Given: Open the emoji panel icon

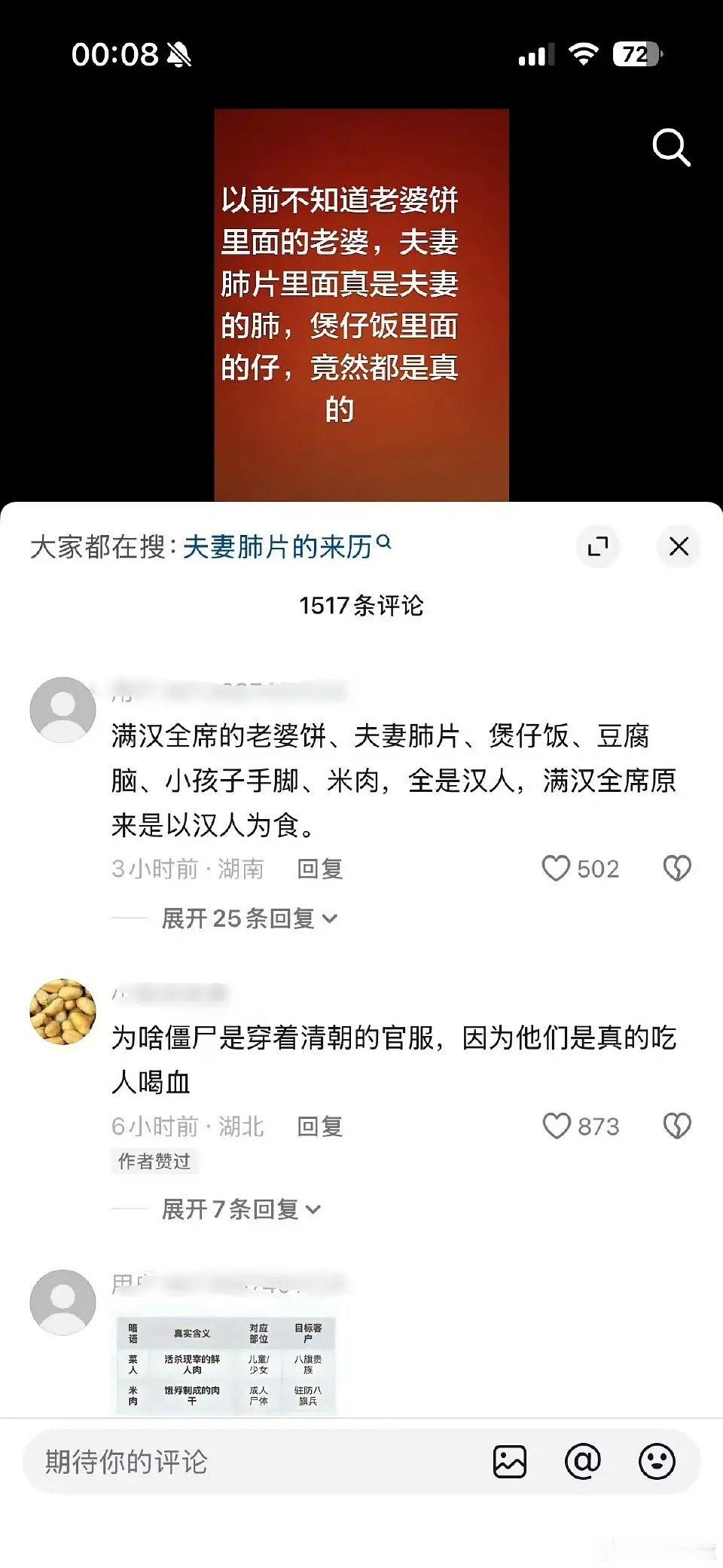Looking at the screenshot, I should coord(654,1459).
